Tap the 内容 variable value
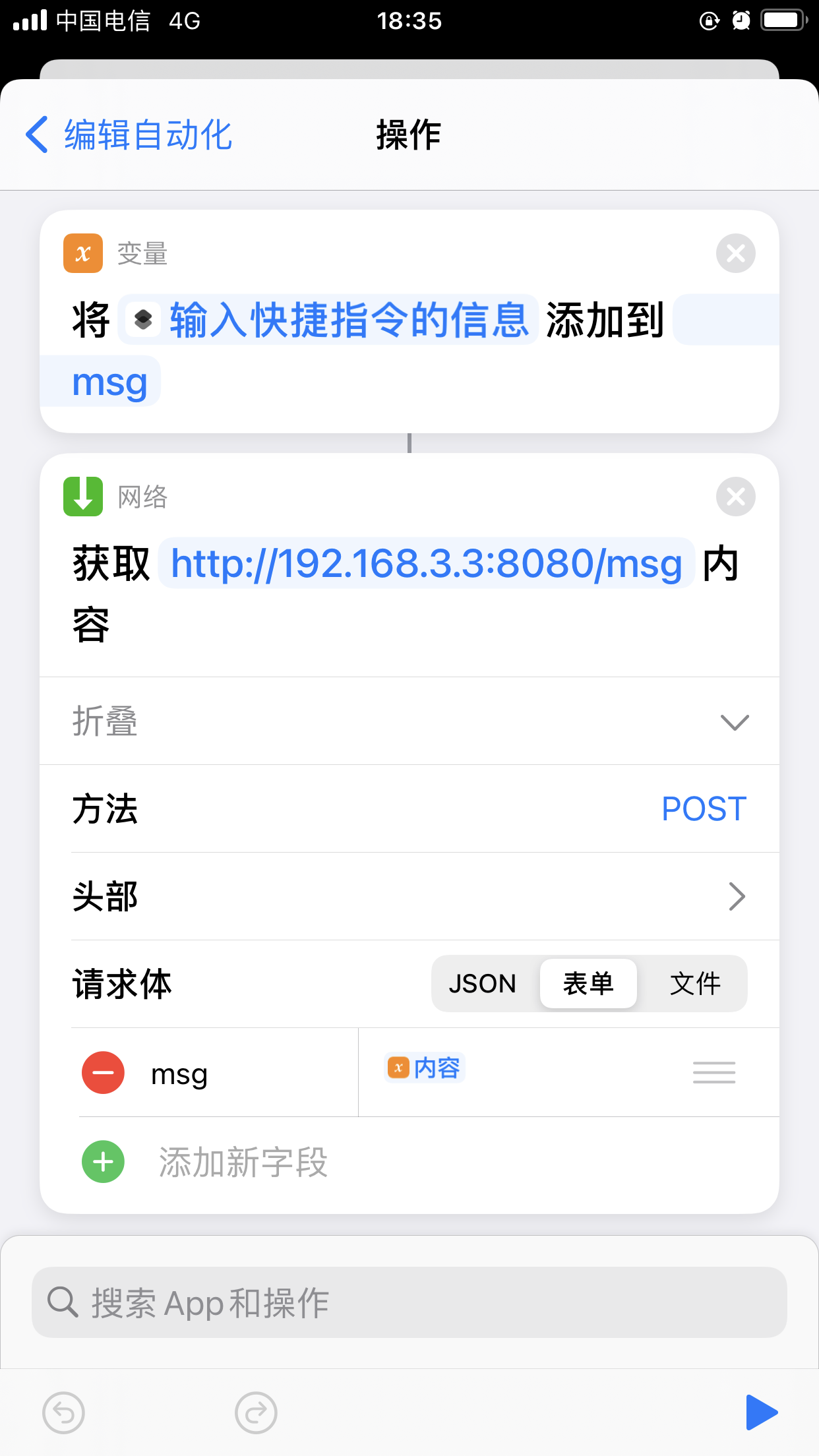This screenshot has width=819, height=1456. coord(425,1068)
